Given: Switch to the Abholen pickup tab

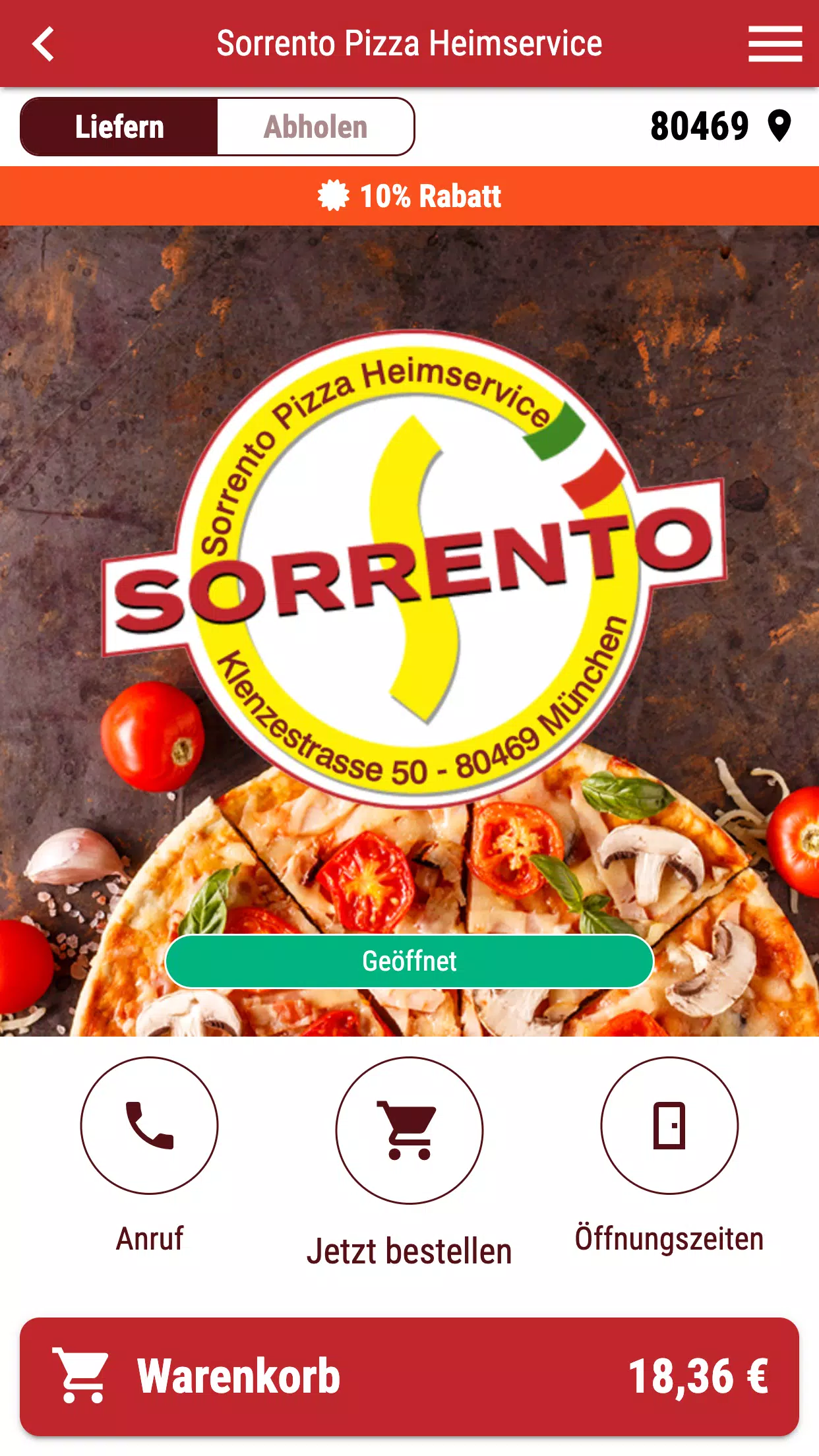Looking at the screenshot, I should (315, 127).
